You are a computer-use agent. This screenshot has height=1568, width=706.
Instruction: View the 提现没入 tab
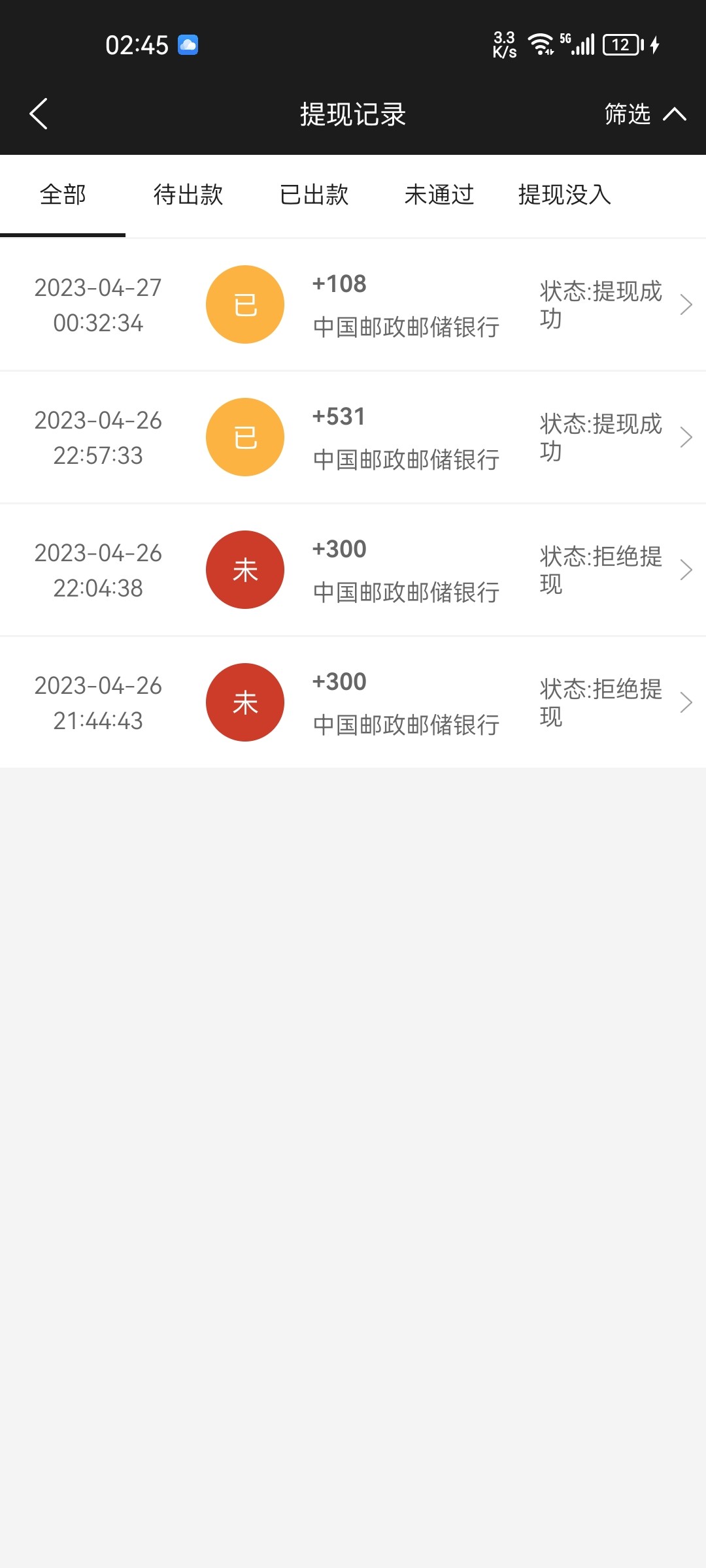[565, 195]
